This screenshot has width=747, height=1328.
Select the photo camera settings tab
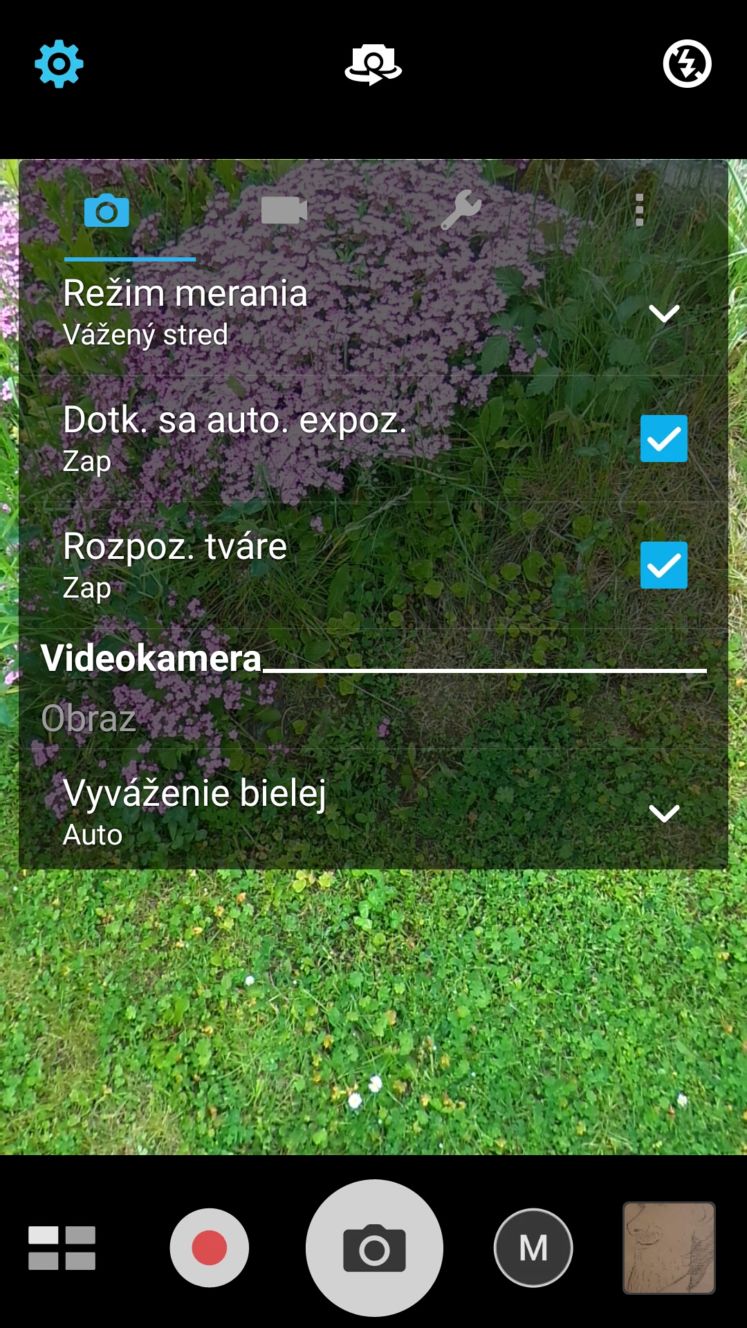pyautogui.click(x=107, y=211)
